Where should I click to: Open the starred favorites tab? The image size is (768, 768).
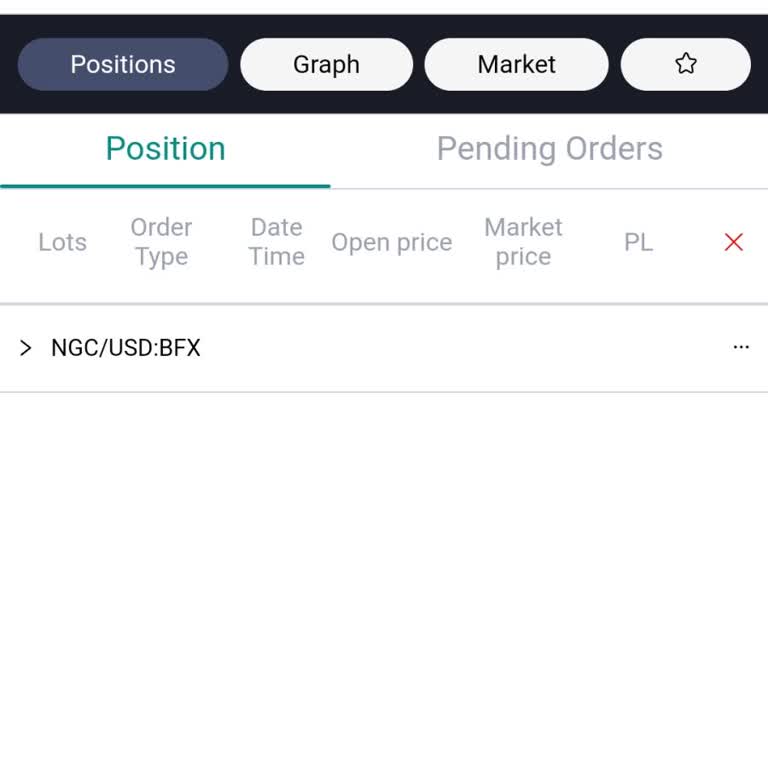685,65
